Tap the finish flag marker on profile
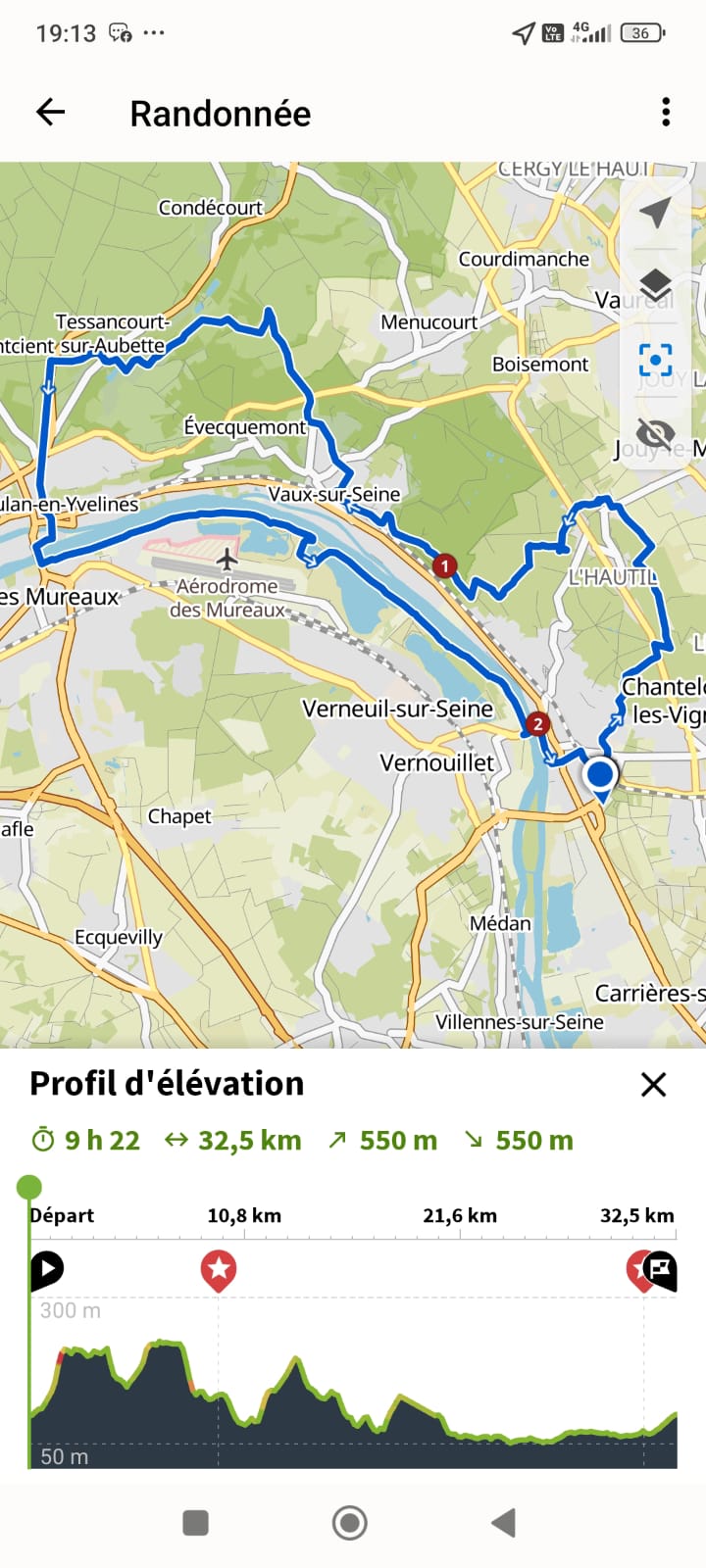This screenshot has height=1568, width=706. pos(663,1270)
